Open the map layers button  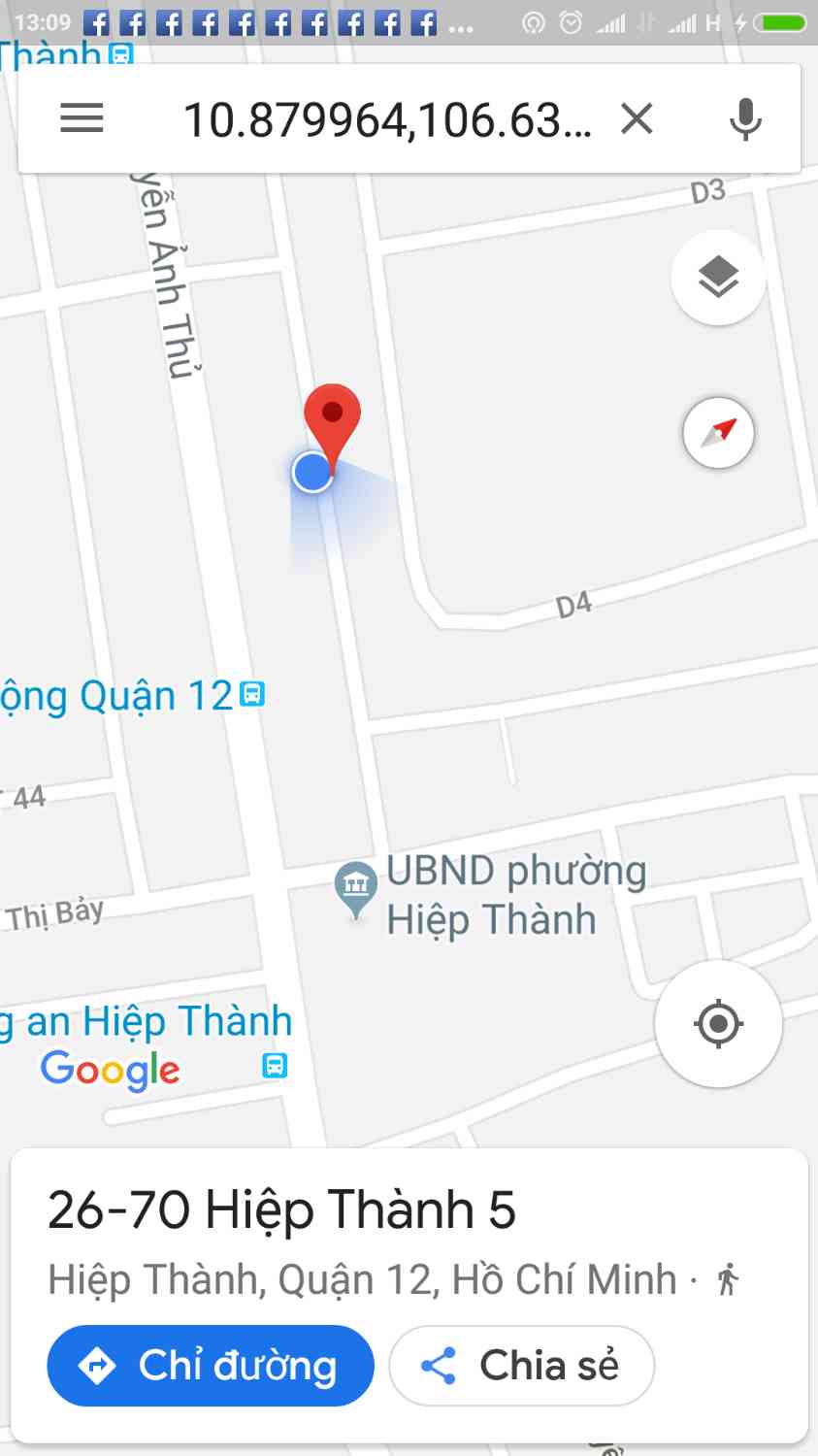pyautogui.click(x=718, y=278)
